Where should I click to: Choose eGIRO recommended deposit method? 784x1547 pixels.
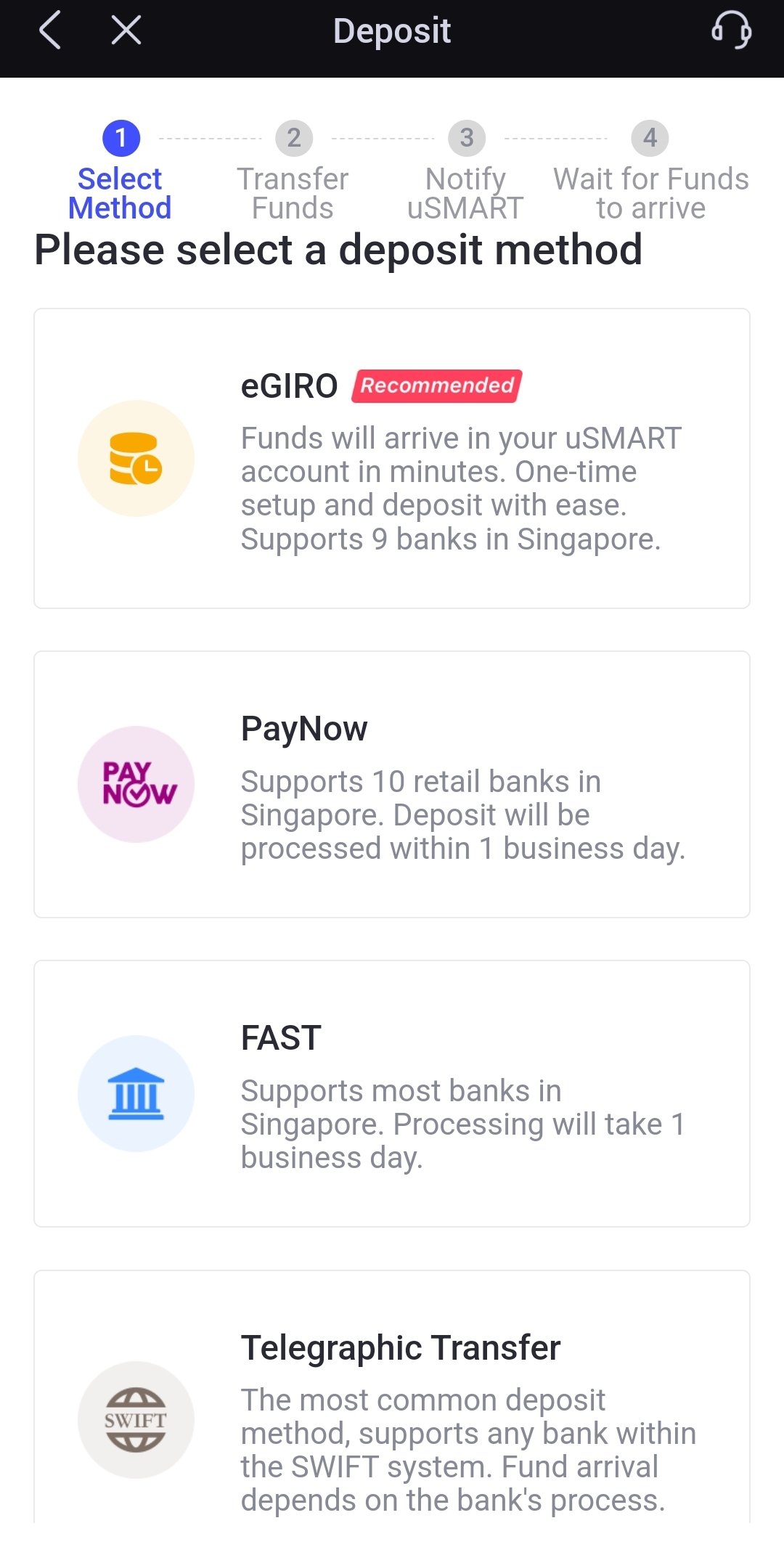pyautogui.click(x=392, y=458)
